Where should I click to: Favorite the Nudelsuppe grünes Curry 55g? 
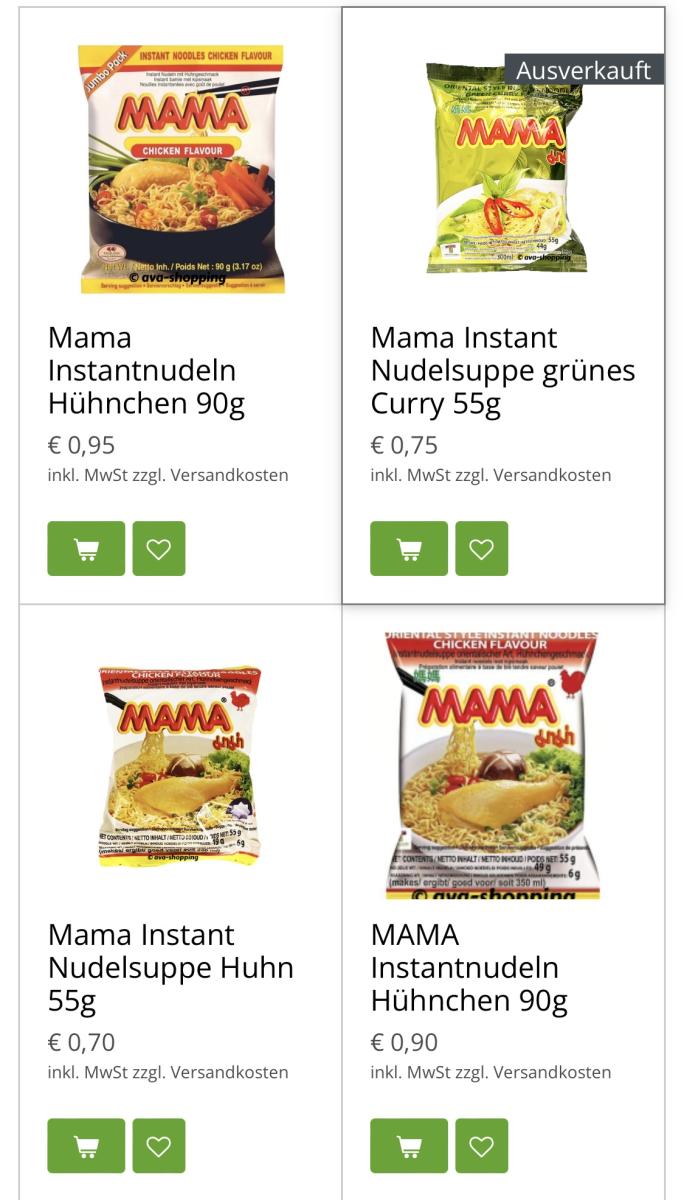tap(482, 548)
